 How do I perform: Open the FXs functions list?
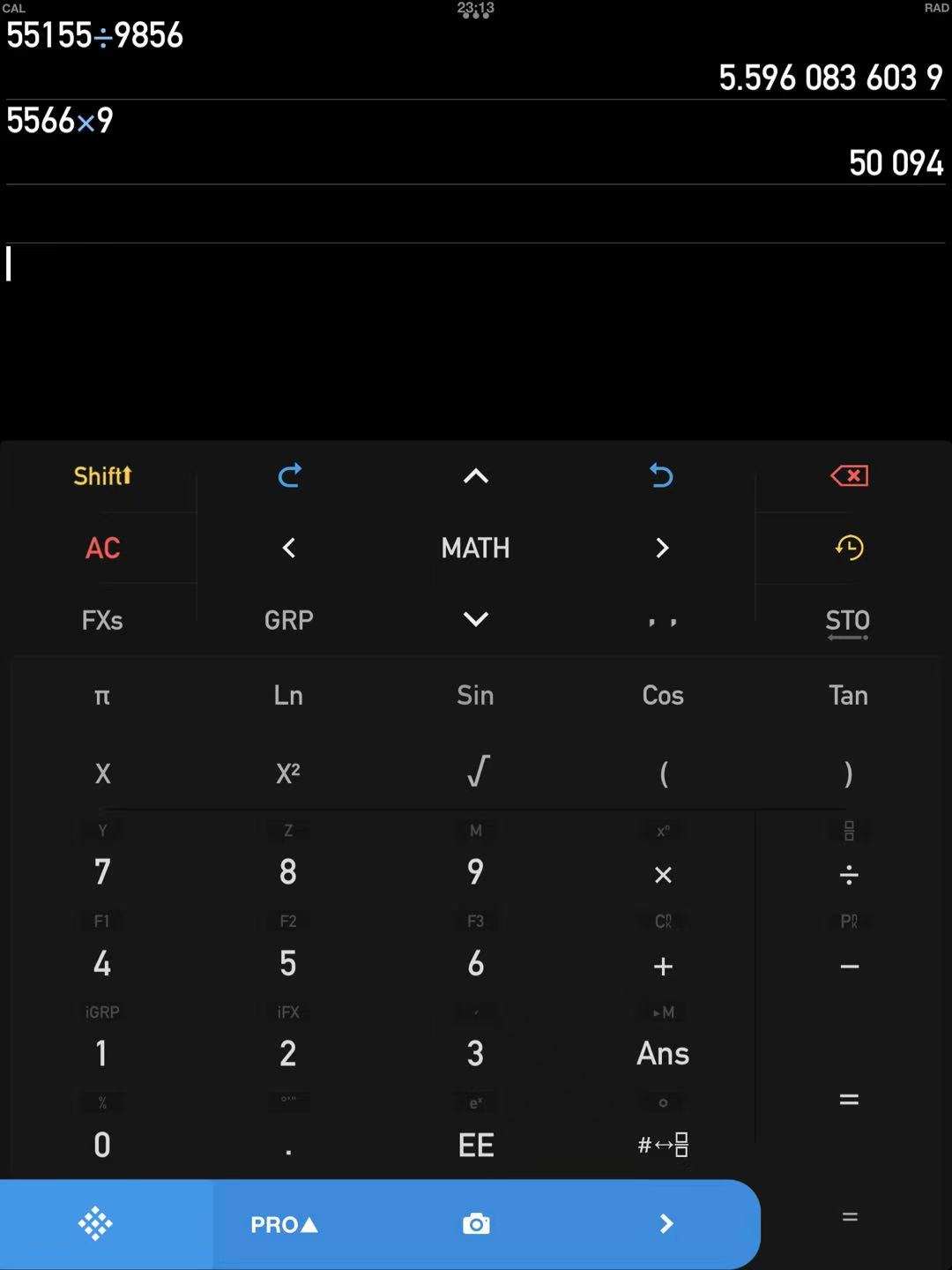[x=102, y=620]
